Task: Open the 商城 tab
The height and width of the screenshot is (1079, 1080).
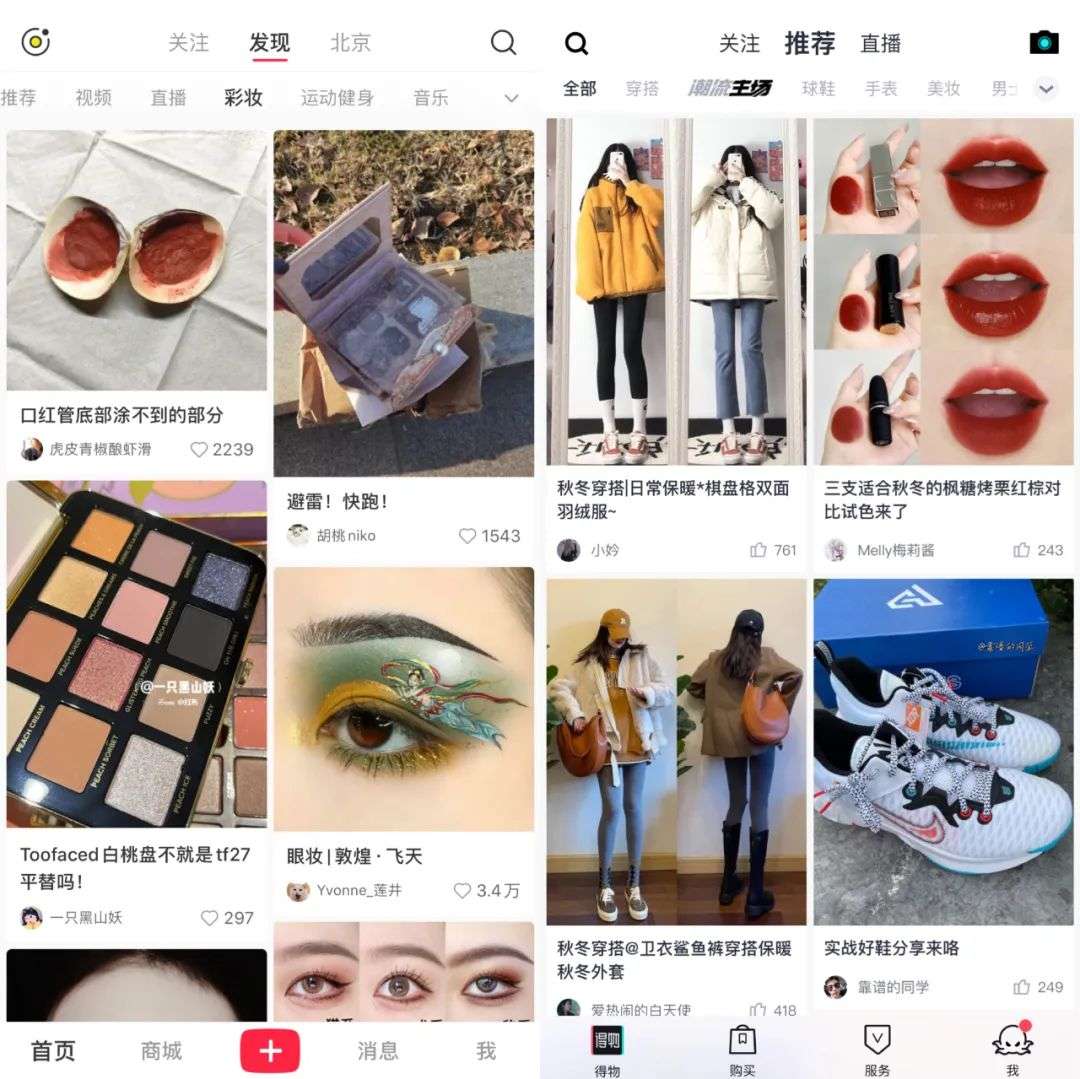Action: point(161,1051)
